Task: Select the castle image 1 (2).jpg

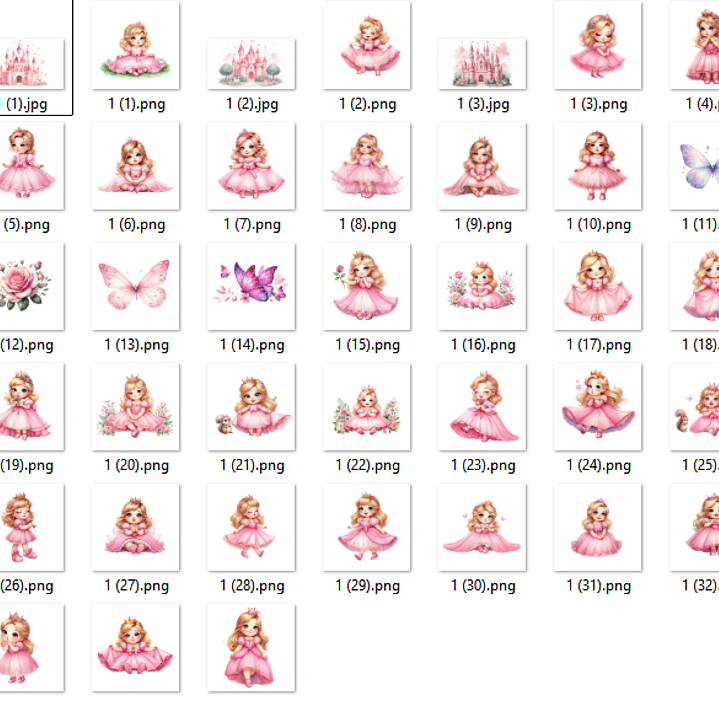Action: tap(251, 64)
